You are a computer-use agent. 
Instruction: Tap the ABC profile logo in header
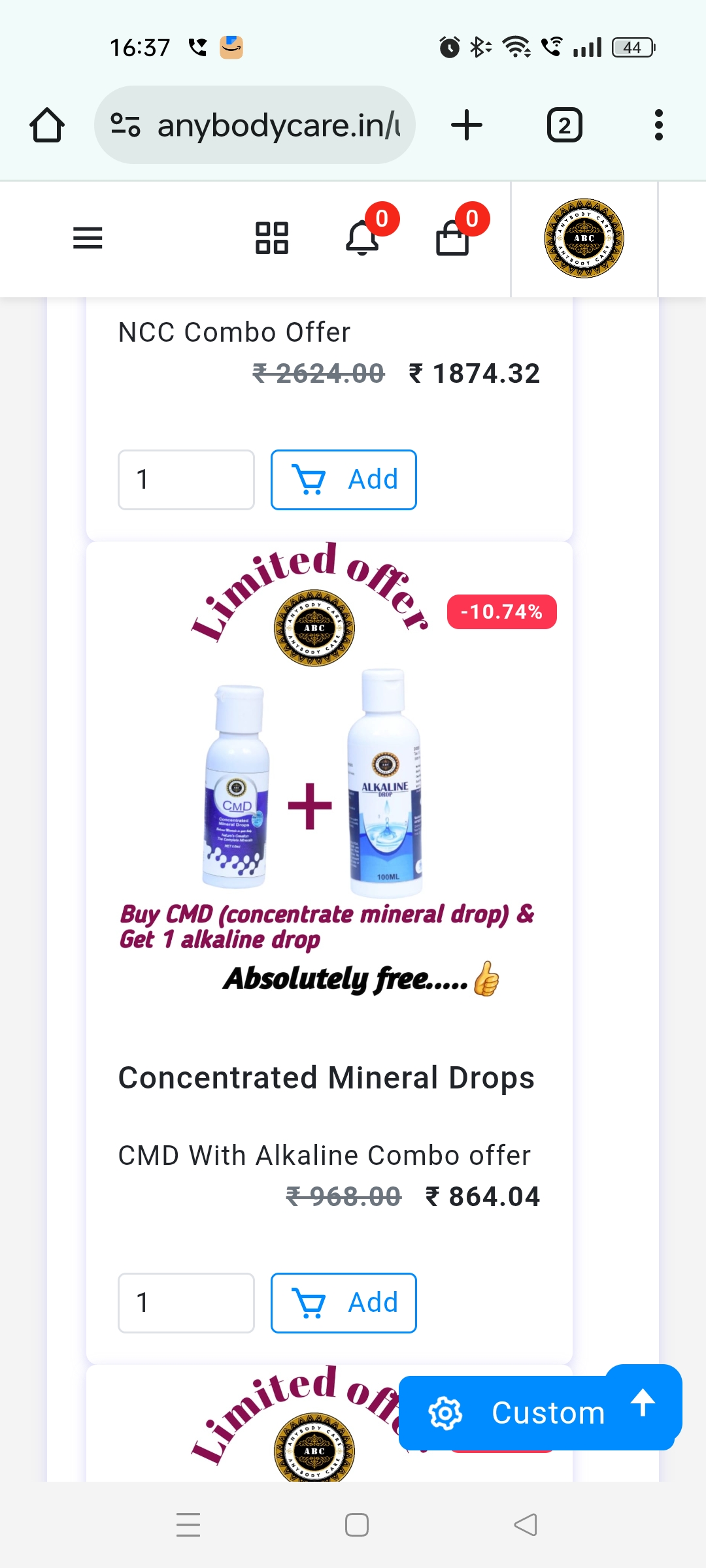(584, 238)
